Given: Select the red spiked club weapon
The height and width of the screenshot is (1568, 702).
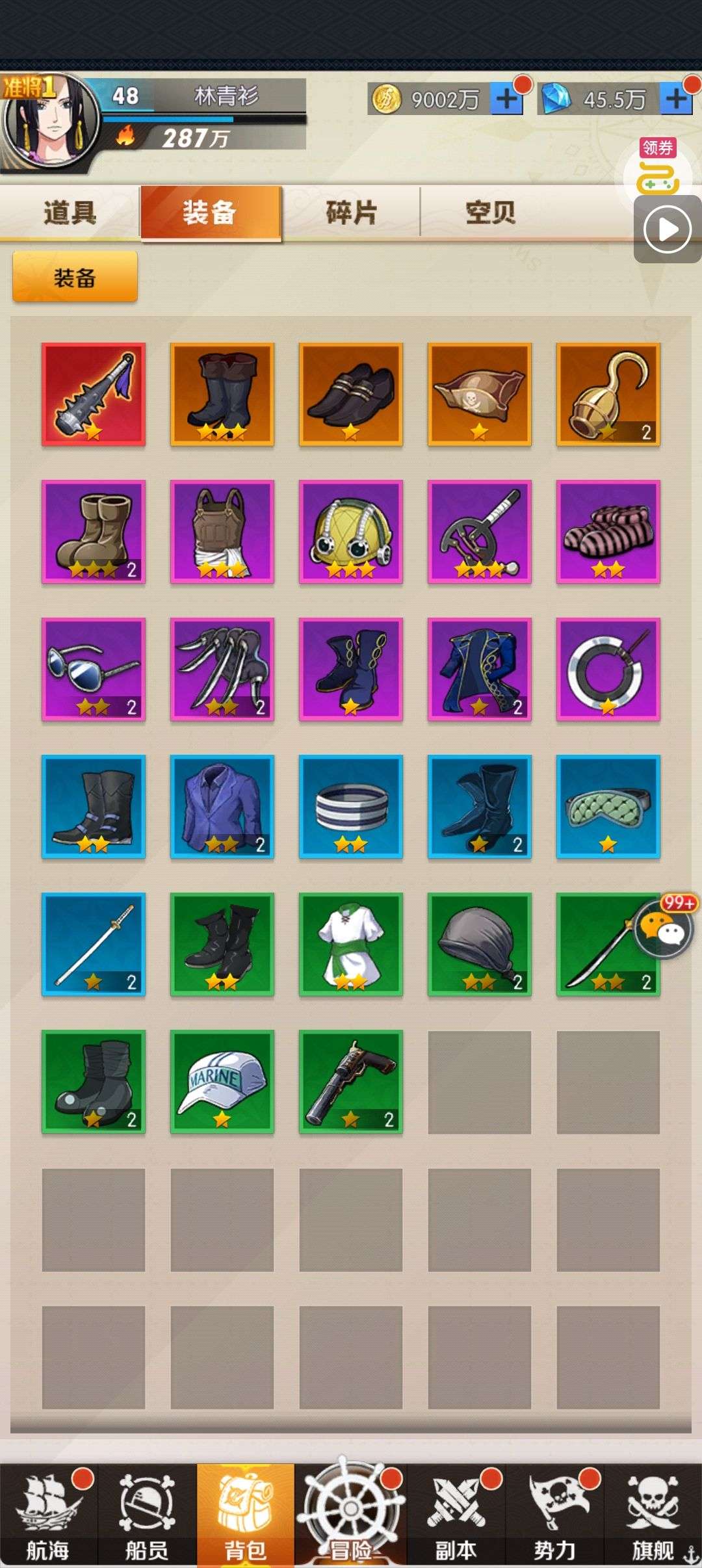Looking at the screenshot, I should click(94, 394).
